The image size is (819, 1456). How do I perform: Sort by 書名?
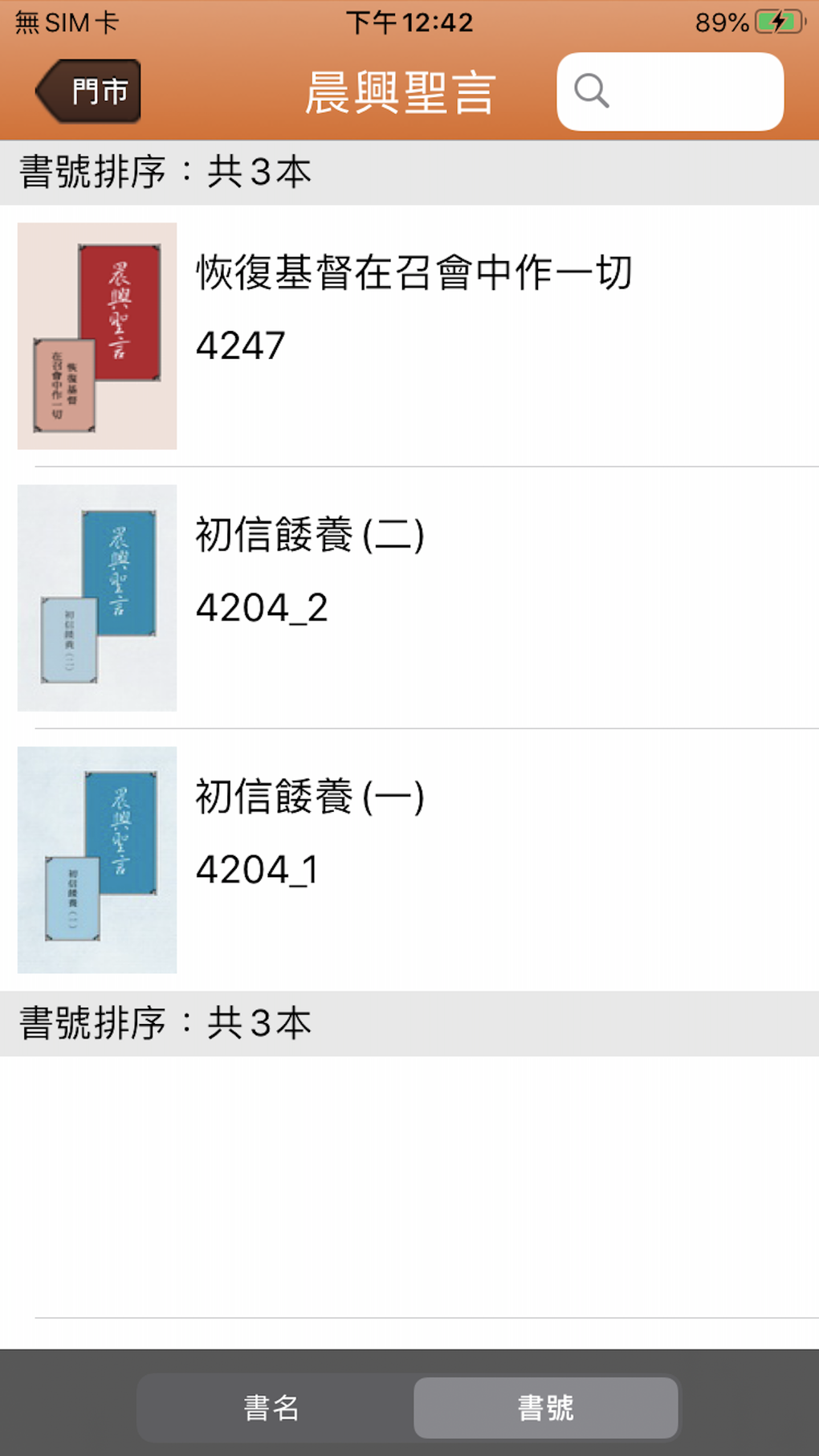point(273,1408)
